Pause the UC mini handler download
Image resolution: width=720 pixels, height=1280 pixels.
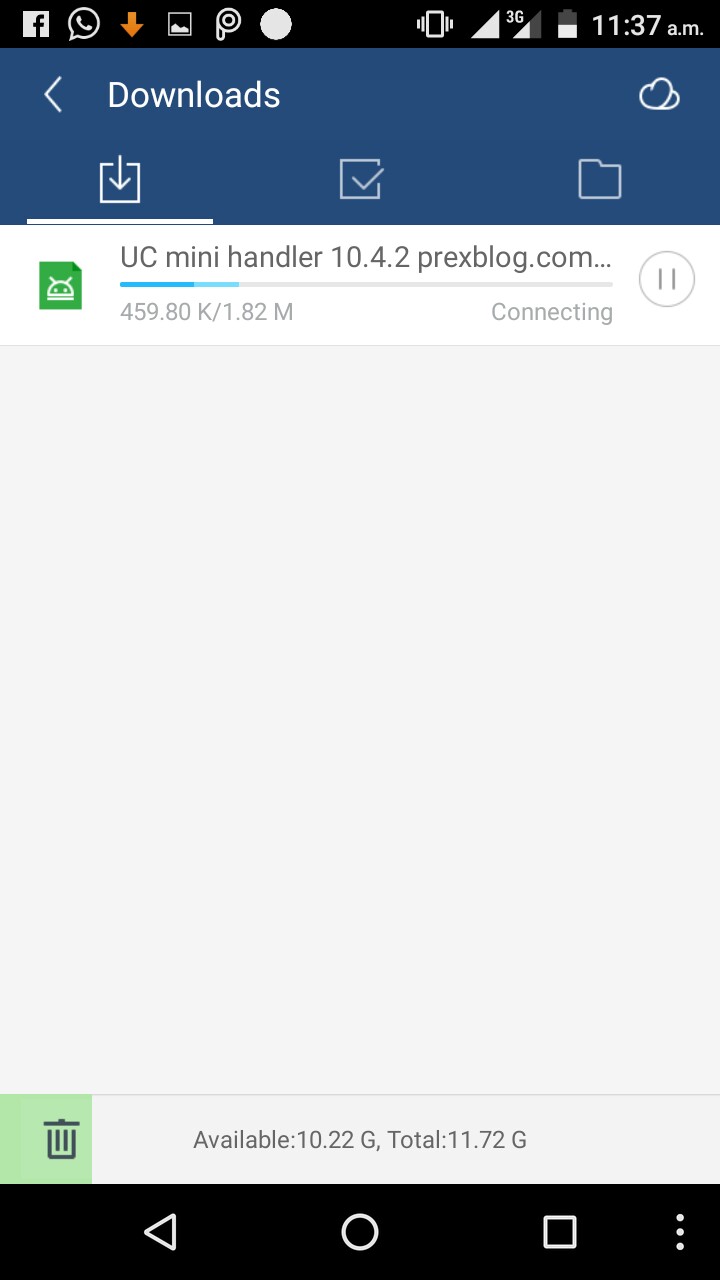[666, 279]
